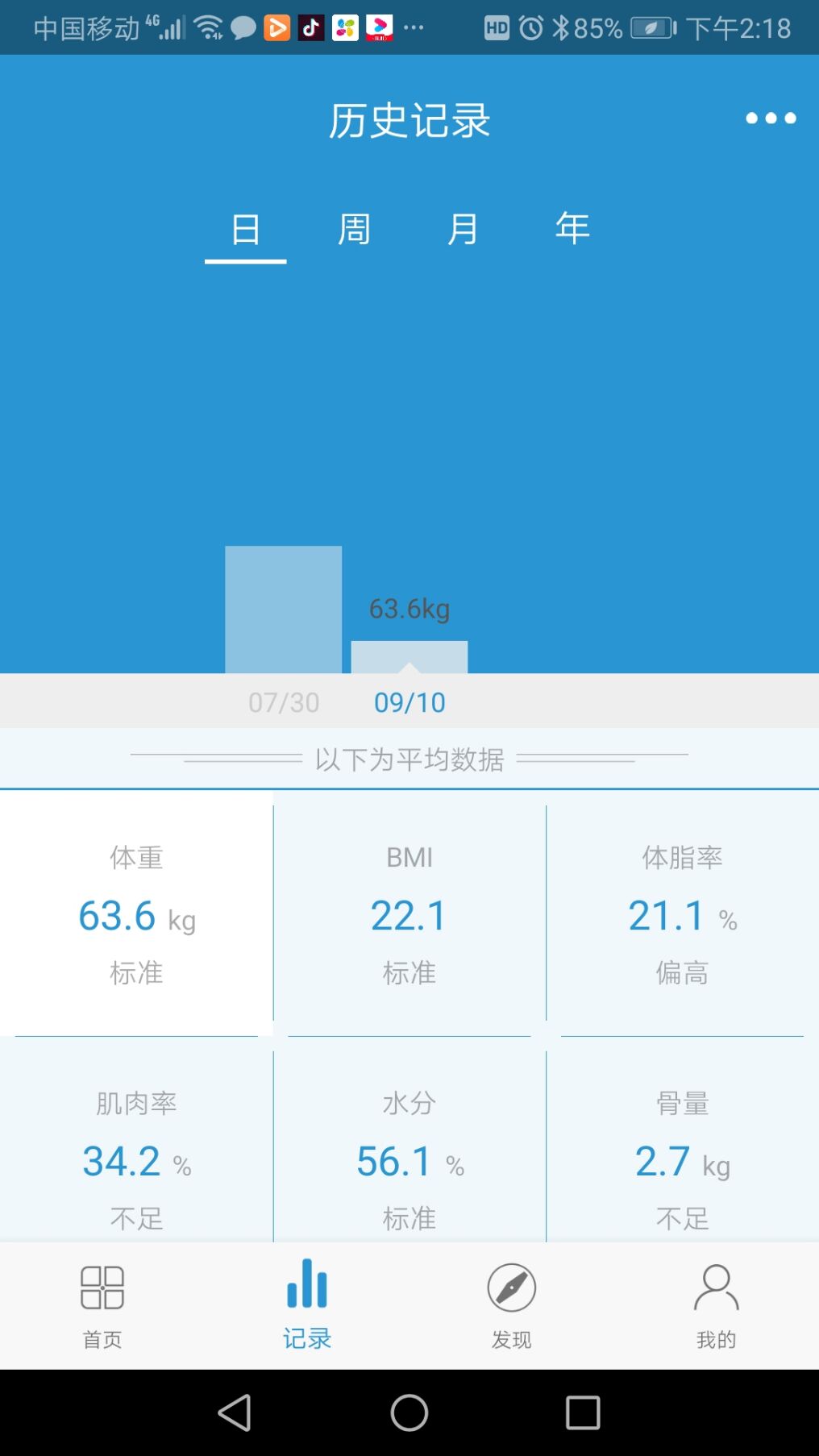Switch to the 月 (month) view
The width and height of the screenshot is (819, 1456).
(x=463, y=230)
